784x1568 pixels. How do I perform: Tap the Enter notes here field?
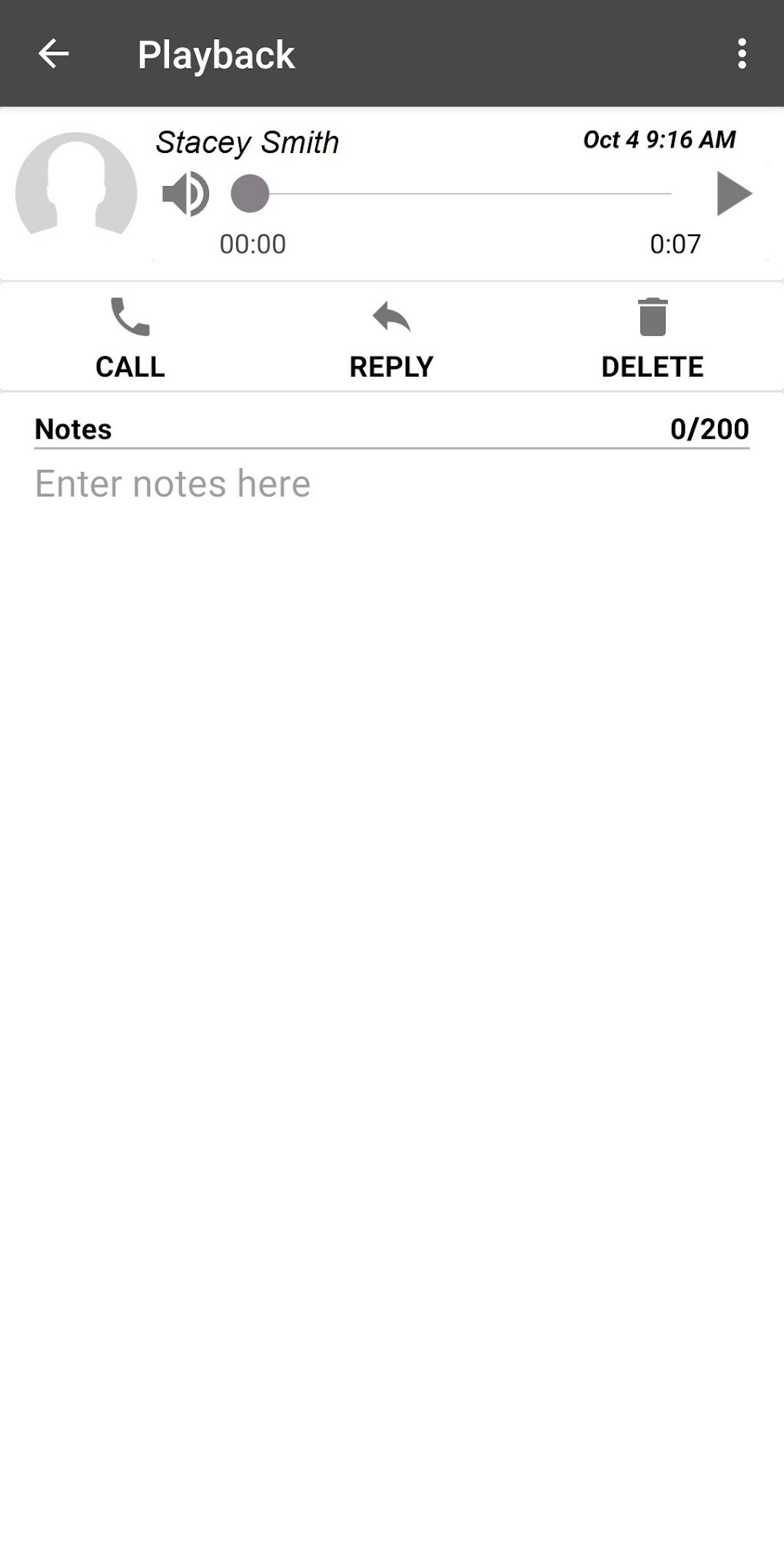(392, 484)
